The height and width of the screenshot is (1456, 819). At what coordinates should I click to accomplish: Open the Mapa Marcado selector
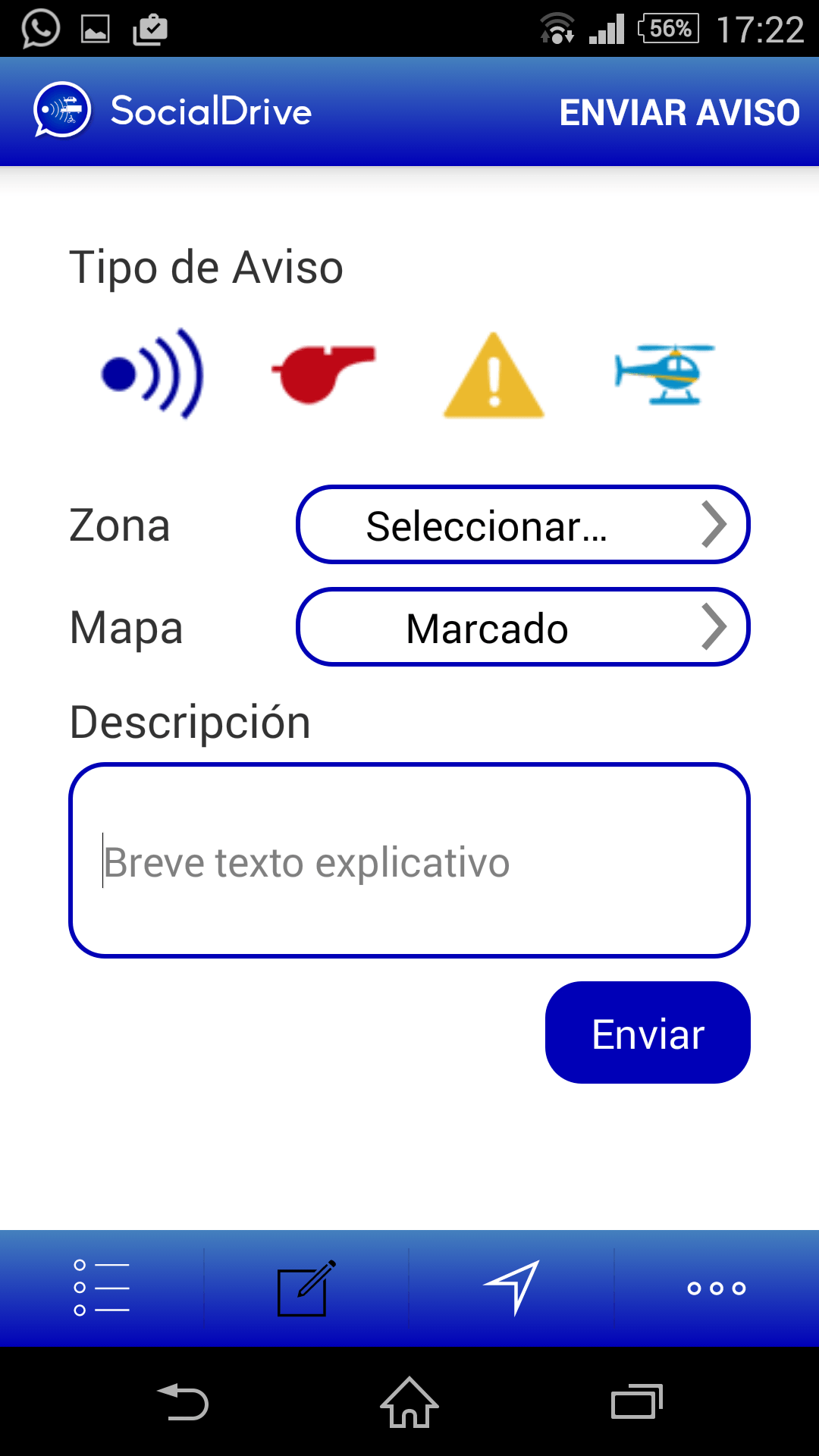coord(522,627)
